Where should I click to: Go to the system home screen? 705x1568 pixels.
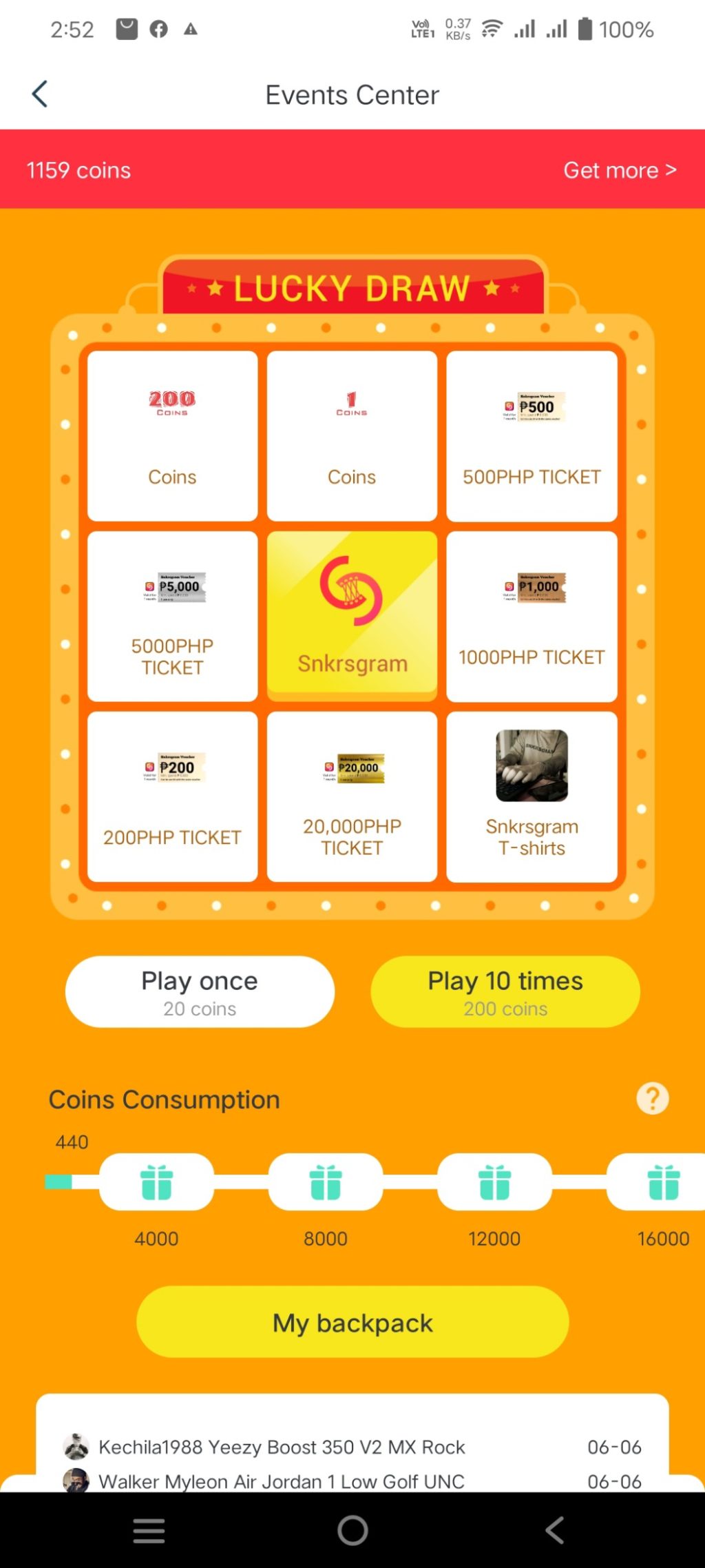(352, 1531)
